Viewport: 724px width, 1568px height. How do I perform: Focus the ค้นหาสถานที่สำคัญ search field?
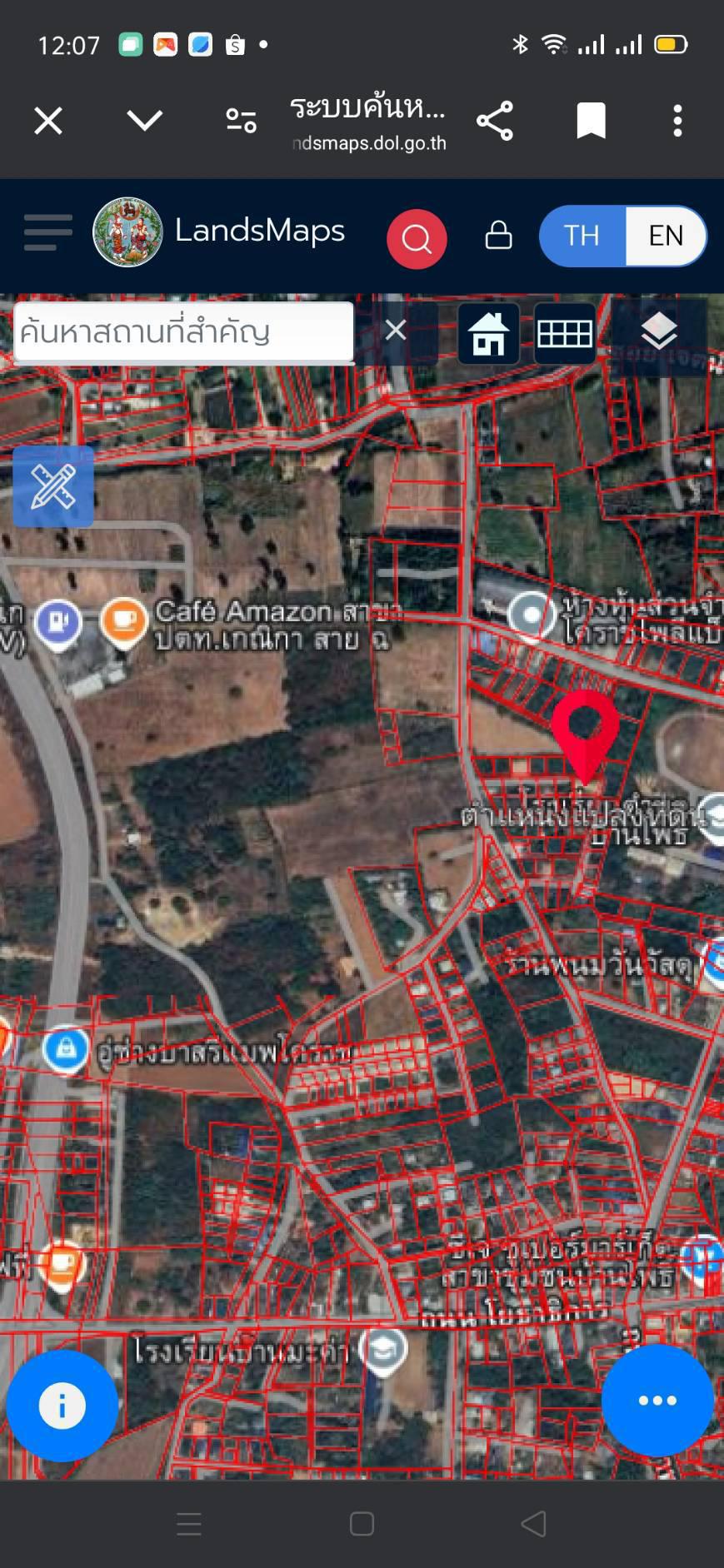(x=183, y=332)
